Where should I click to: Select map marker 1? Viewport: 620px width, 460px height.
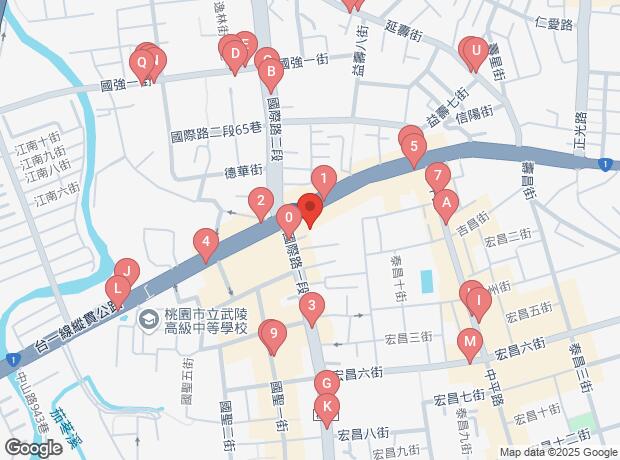(x=324, y=181)
